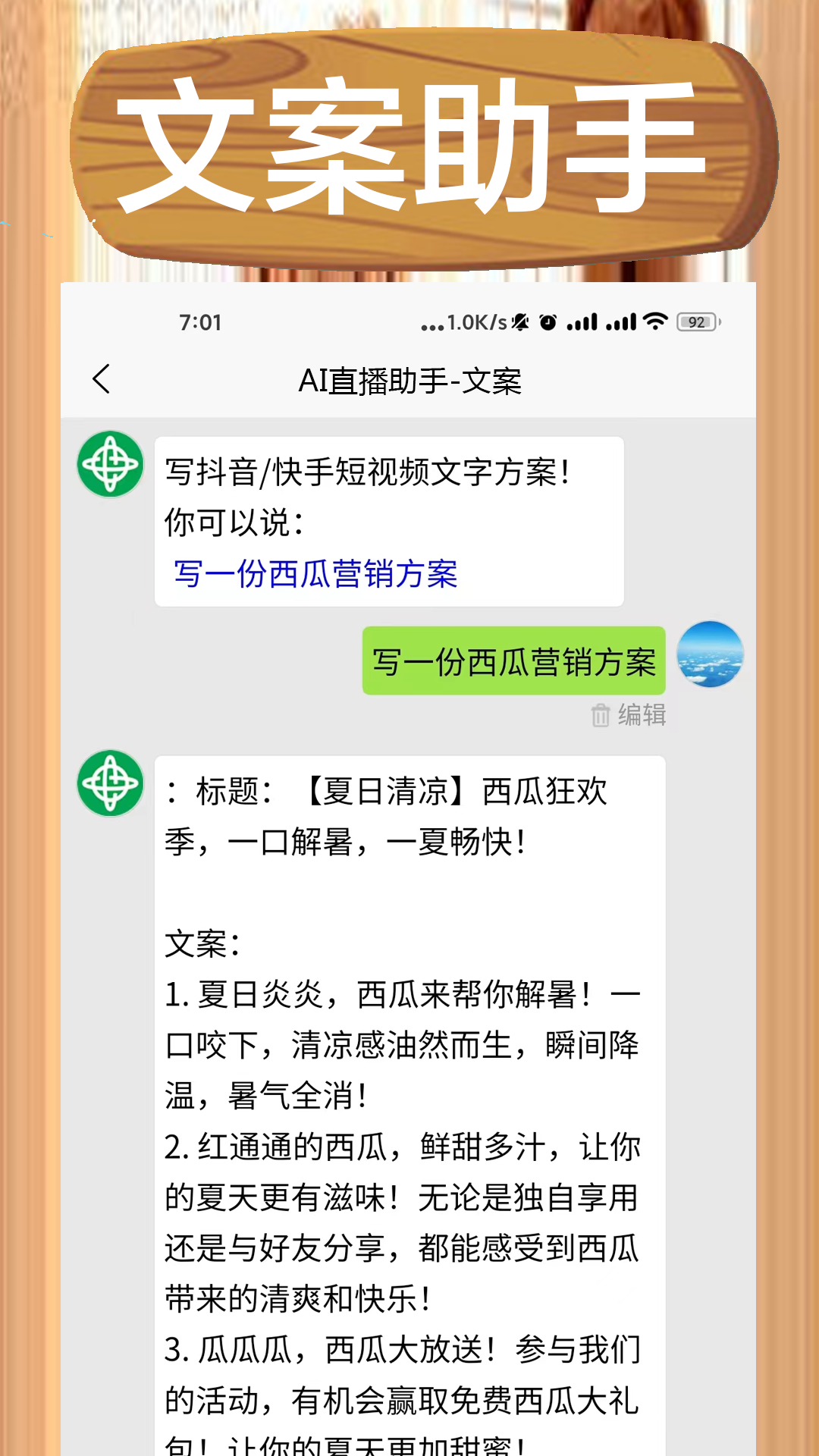Tap the muted bell icon in status bar
Screen dimensions: 819x1456
[x=520, y=323]
